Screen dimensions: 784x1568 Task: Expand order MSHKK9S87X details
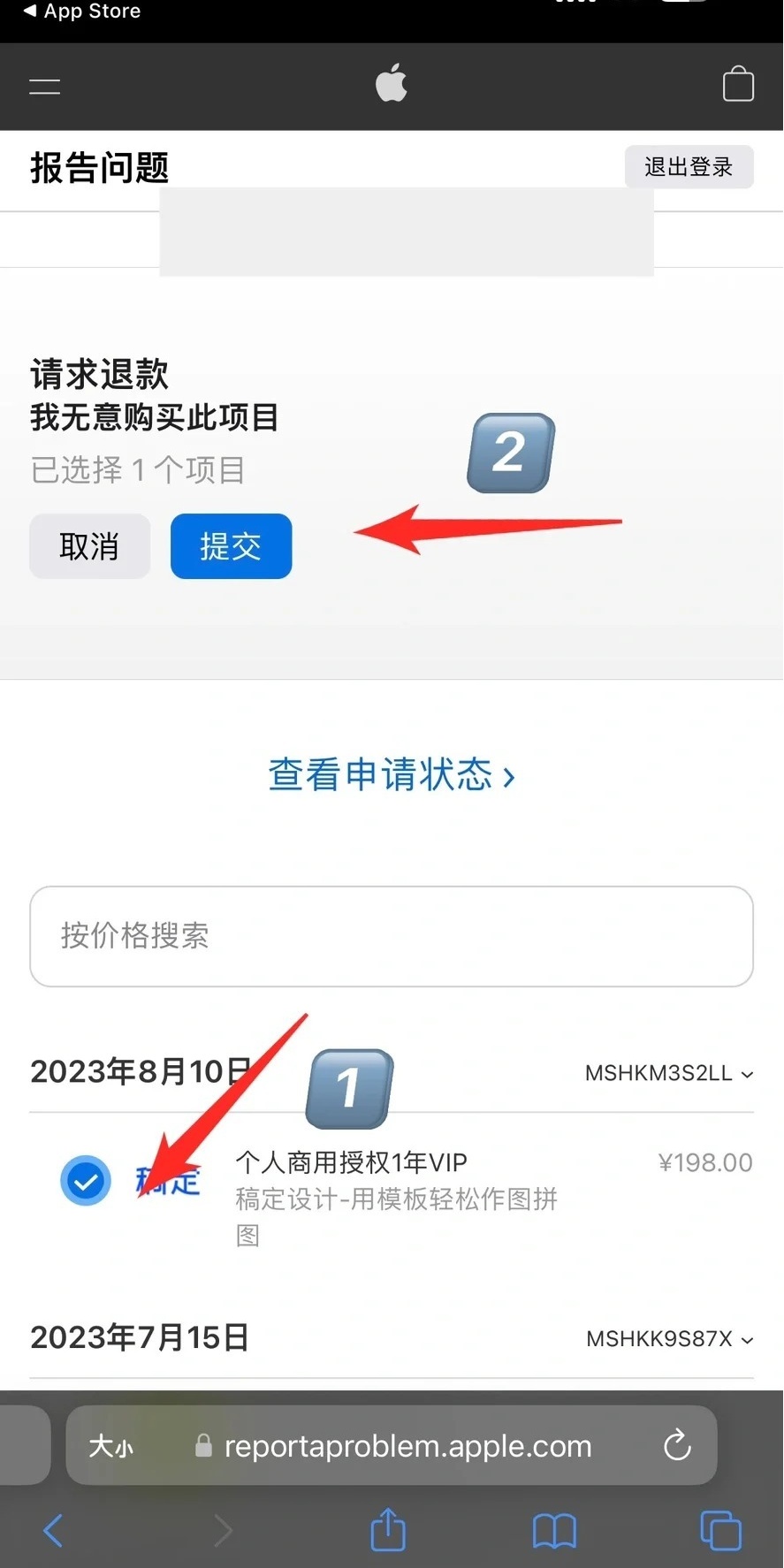[x=669, y=1339]
